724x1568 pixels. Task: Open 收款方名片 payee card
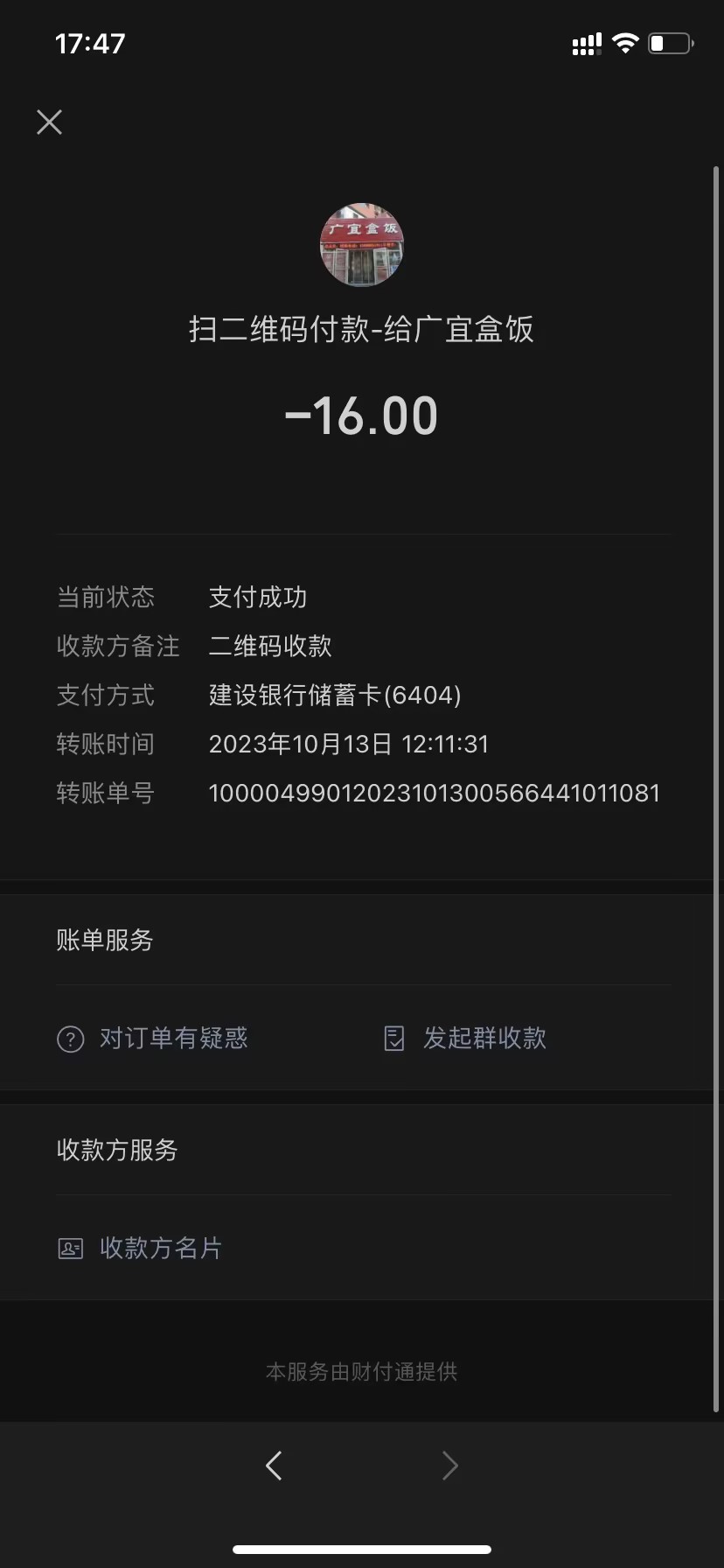(141, 1248)
